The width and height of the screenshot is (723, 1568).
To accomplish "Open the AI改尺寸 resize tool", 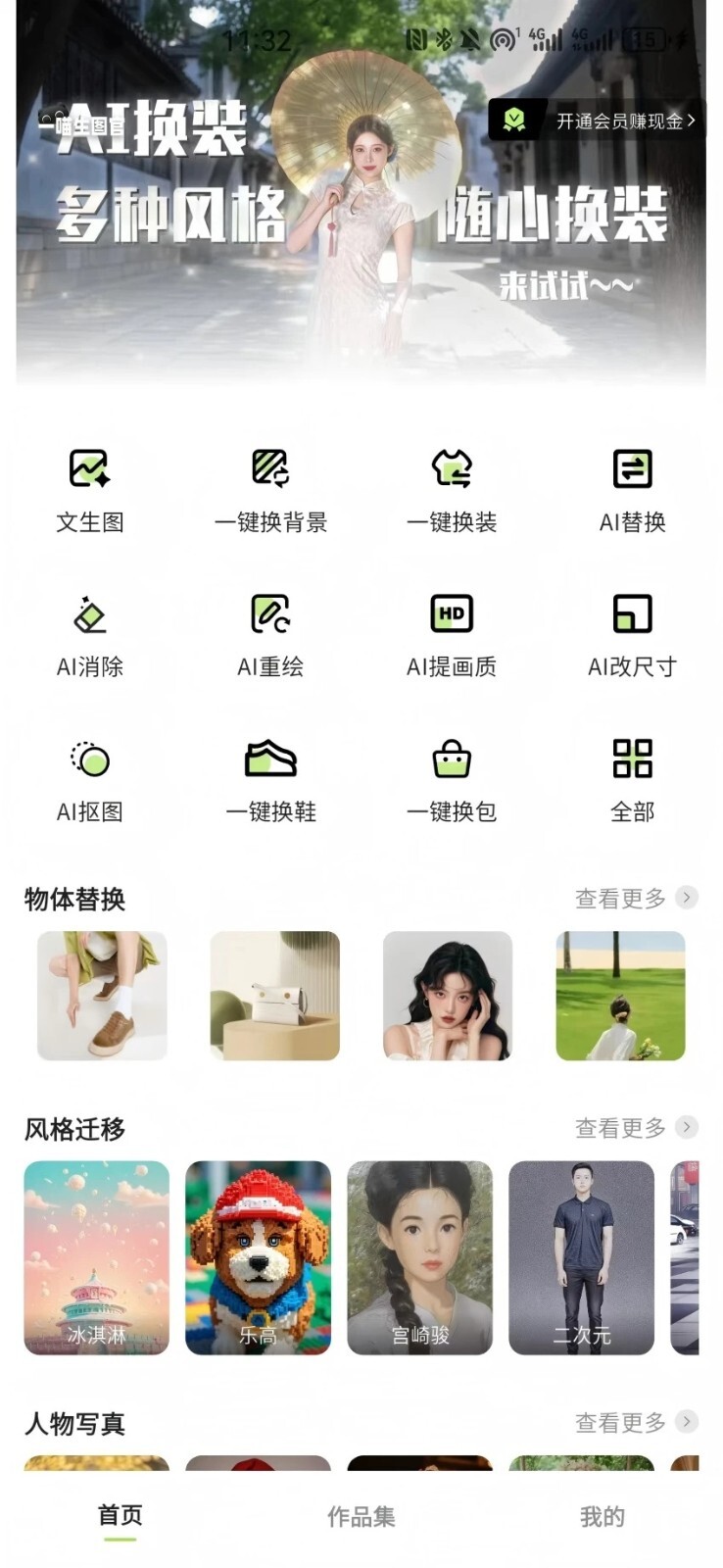I will (x=632, y=635).
